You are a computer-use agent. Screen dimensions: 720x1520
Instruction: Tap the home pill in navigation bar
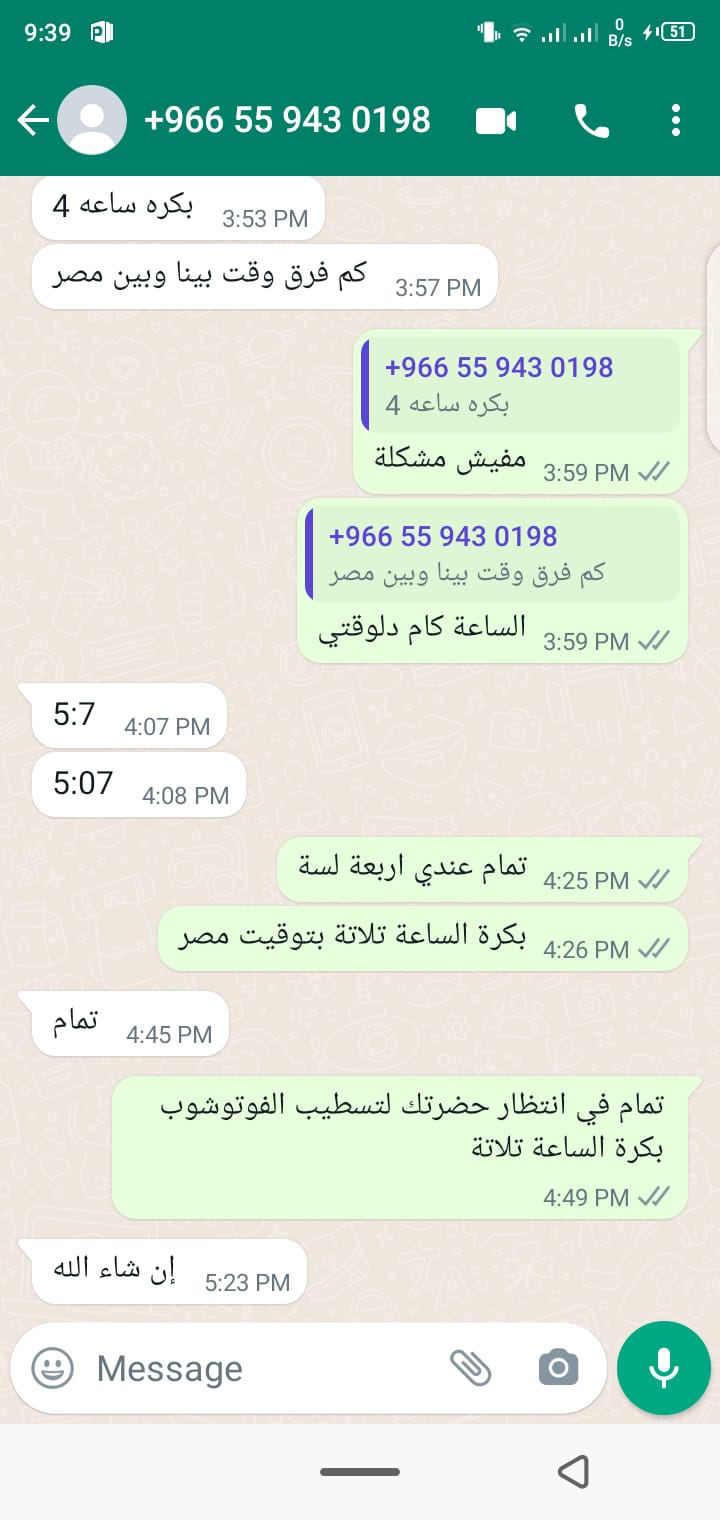360,1472
